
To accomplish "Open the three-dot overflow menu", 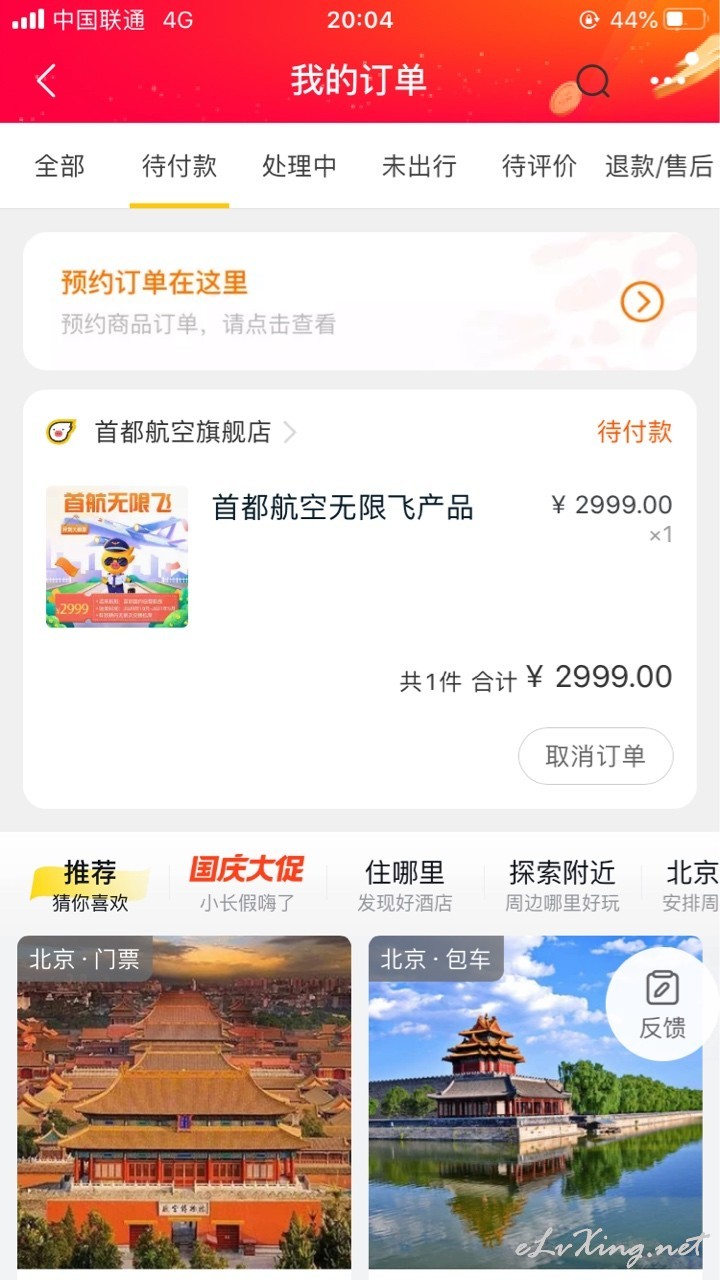I will (666, 80).
